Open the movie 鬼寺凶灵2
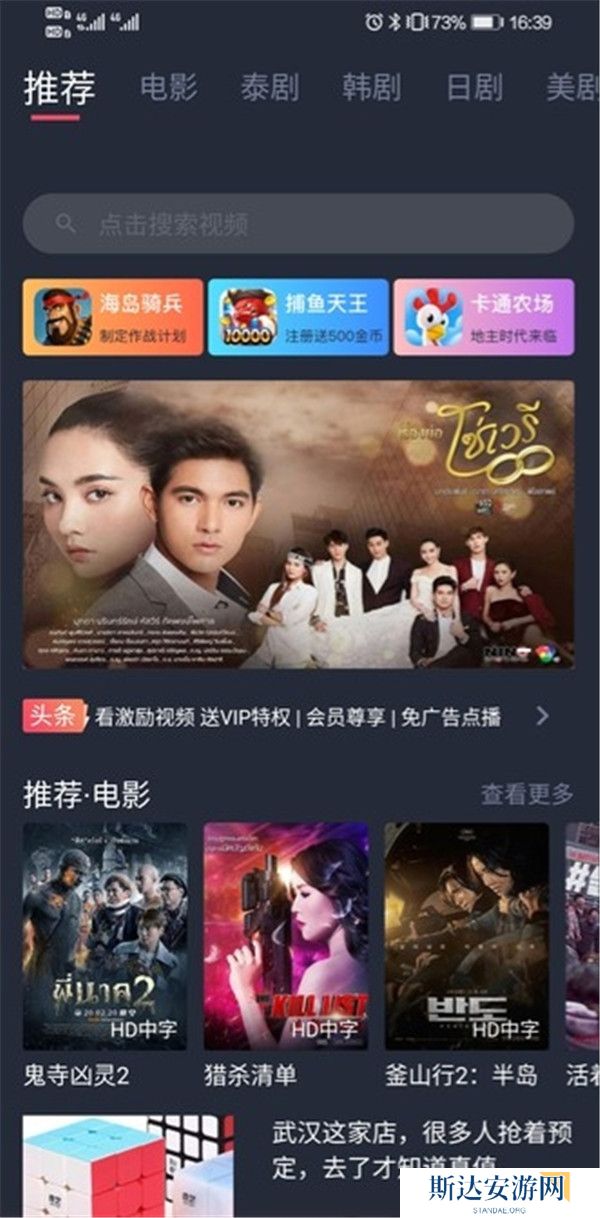 pyautogui.click(x=105, y=936)
